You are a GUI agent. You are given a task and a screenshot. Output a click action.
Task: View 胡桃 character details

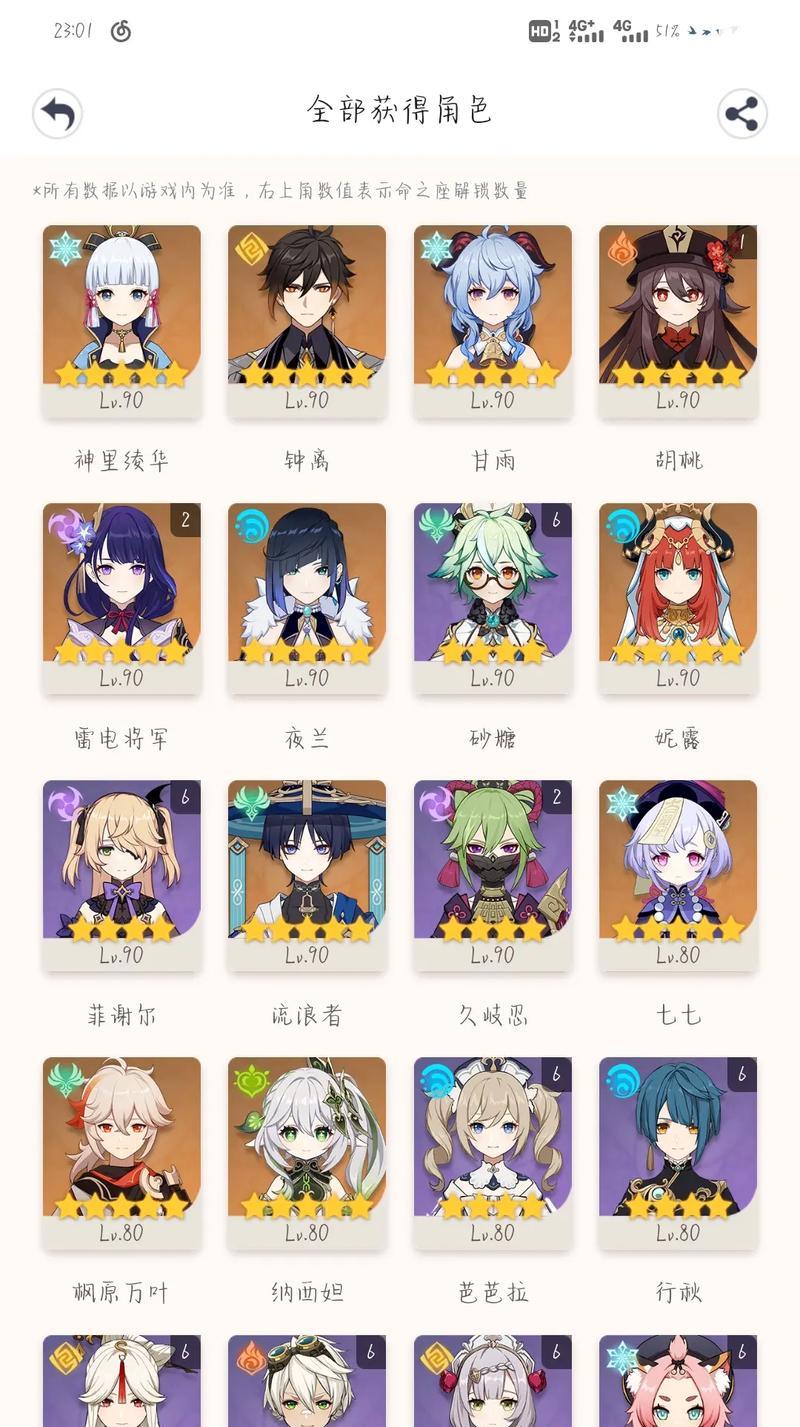(x=678, y=320)
